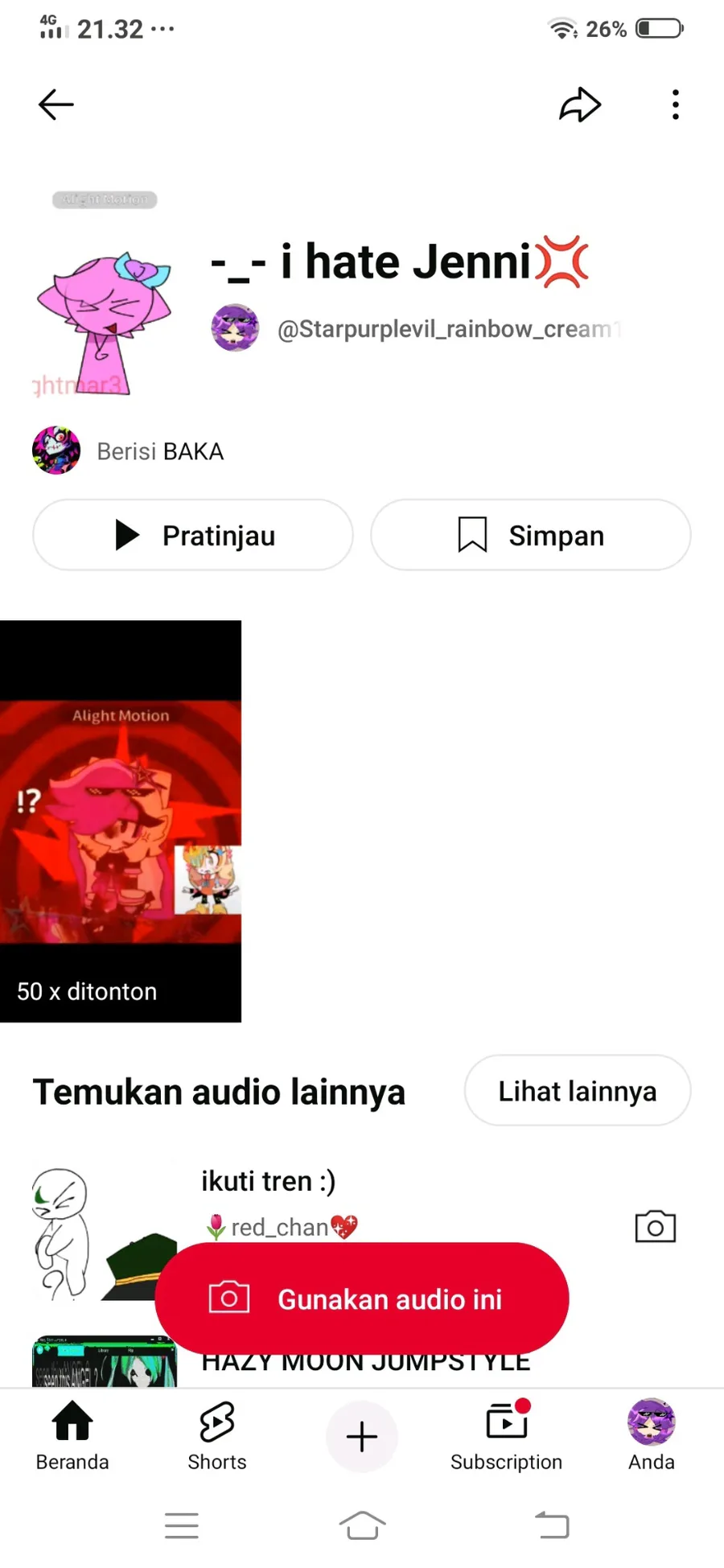Go back using the arrow icon
This screenshot has height=1568, width=724.
coord(56,105)
